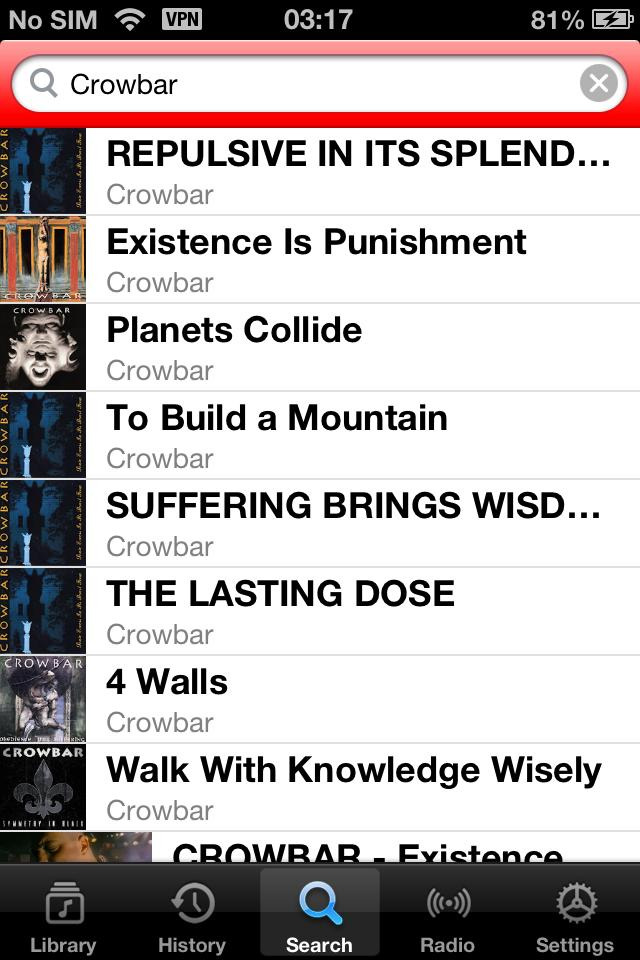Screen dimensions: 640x960
Task: Switch to the Library tab
Action: tap(63, 916)
